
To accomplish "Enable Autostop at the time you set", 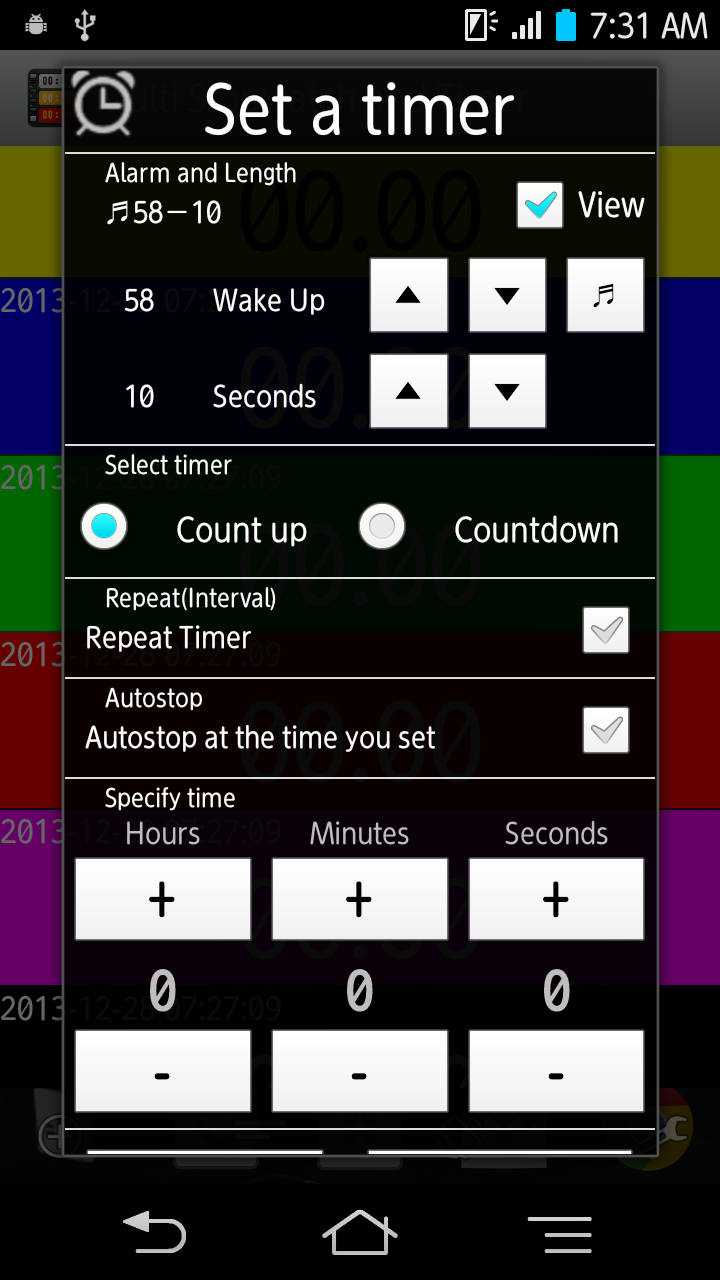I will (606, 730).
